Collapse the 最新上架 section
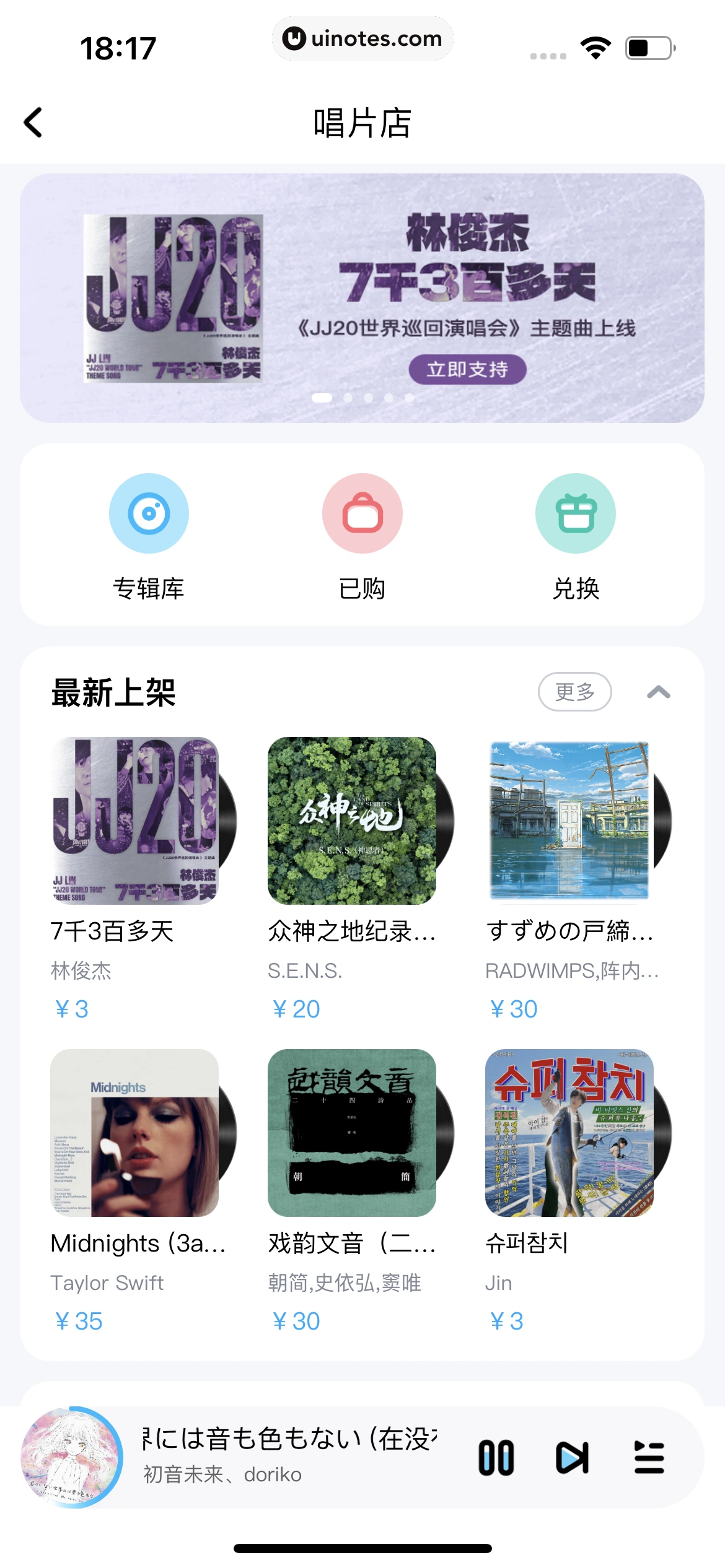 tap(658, 692)
